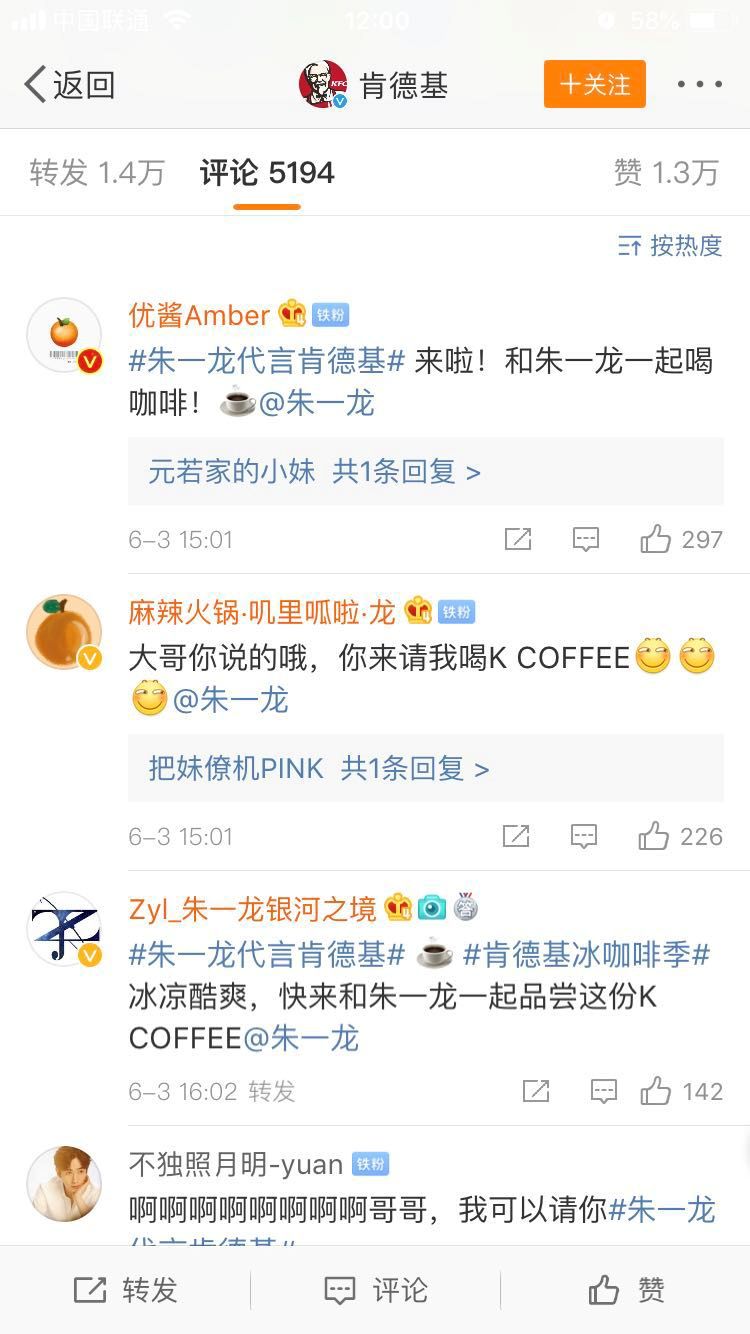750x1334 pixels.
Task: Reply to Zyl_朱一龙银河之境's comment
Action: pos(603,1091)
